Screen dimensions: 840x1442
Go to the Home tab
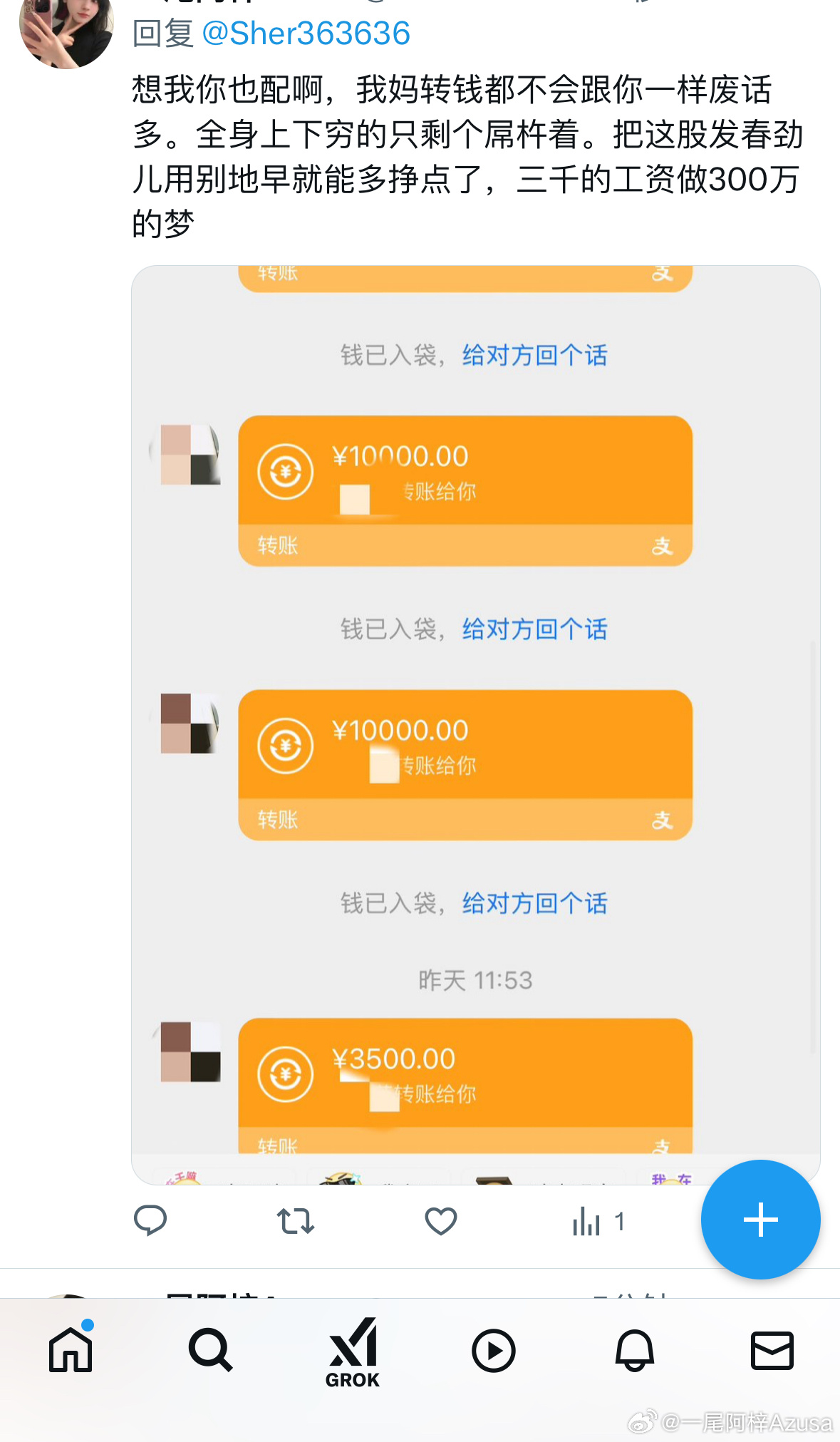tap(71, 1349)
